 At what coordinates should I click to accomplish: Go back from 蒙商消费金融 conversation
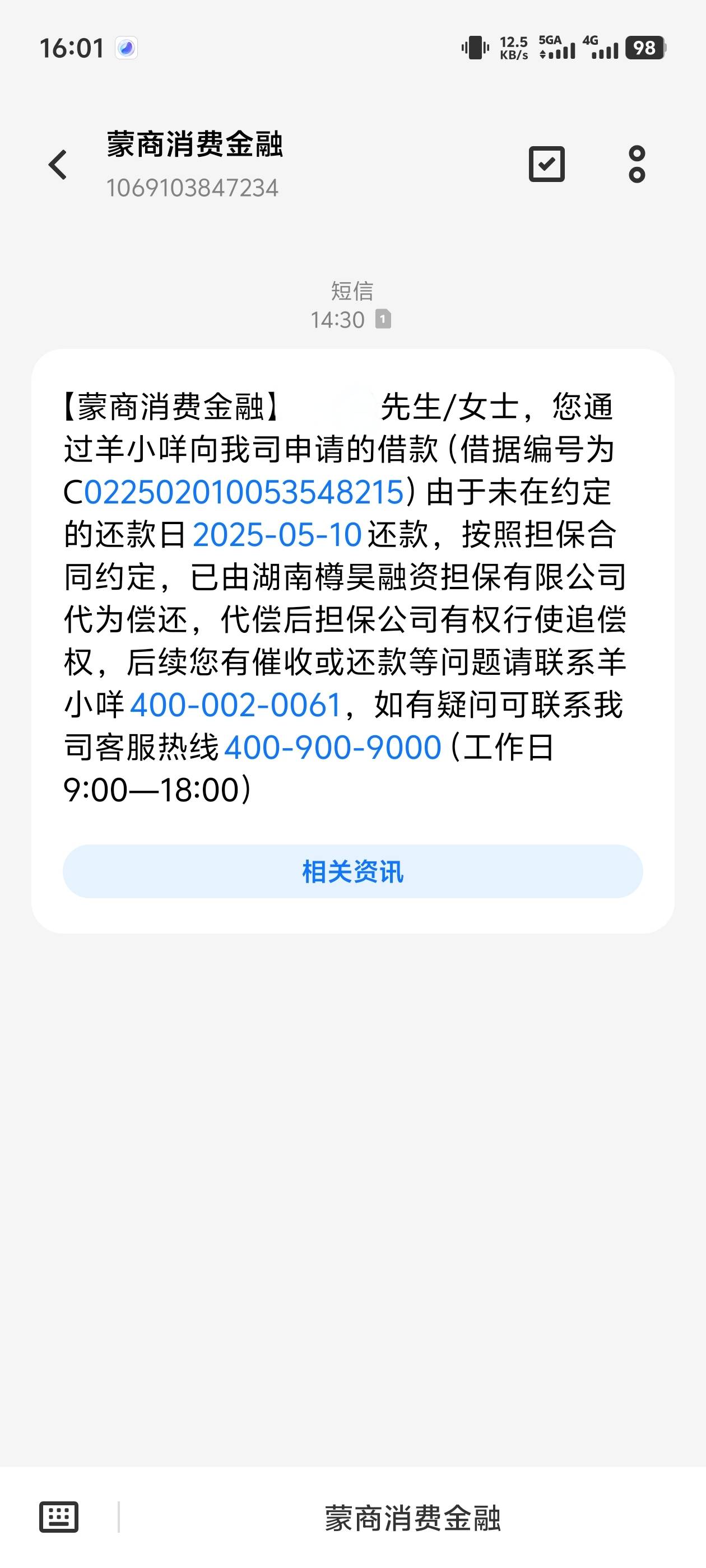pos(58,164)
